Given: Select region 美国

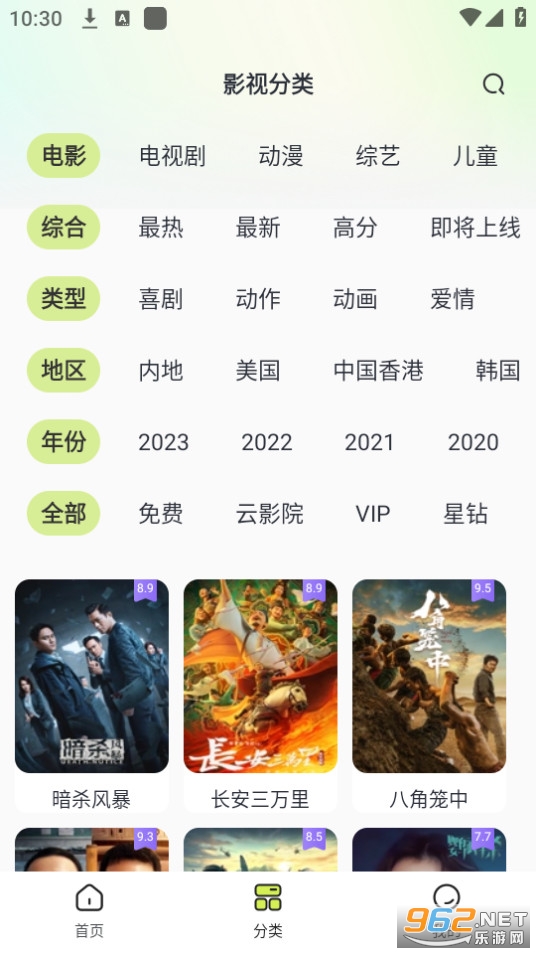Looking at the screenshot, I should pyautogui.click(x=258, y=370).
